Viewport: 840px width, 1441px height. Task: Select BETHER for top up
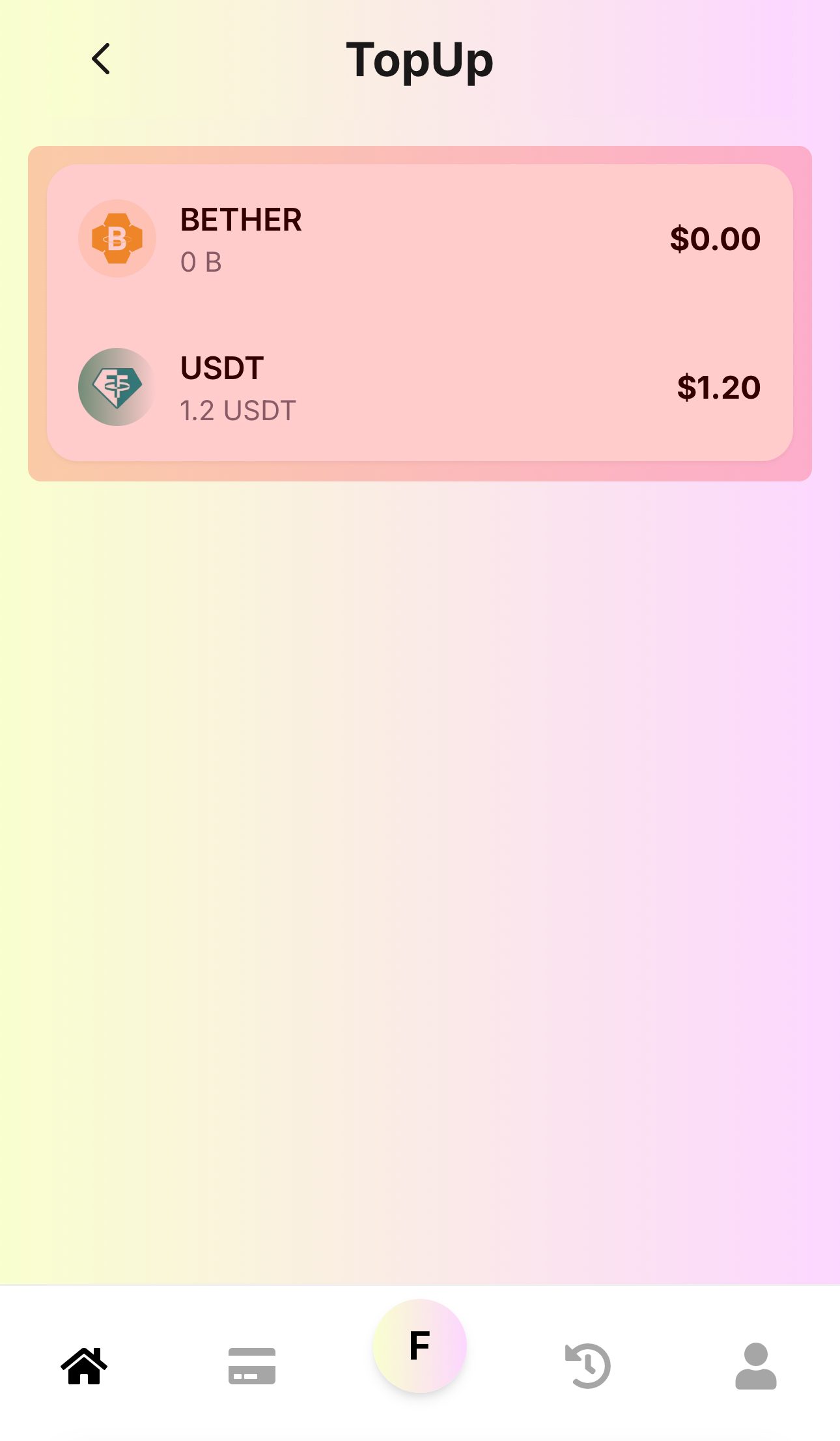419,239
